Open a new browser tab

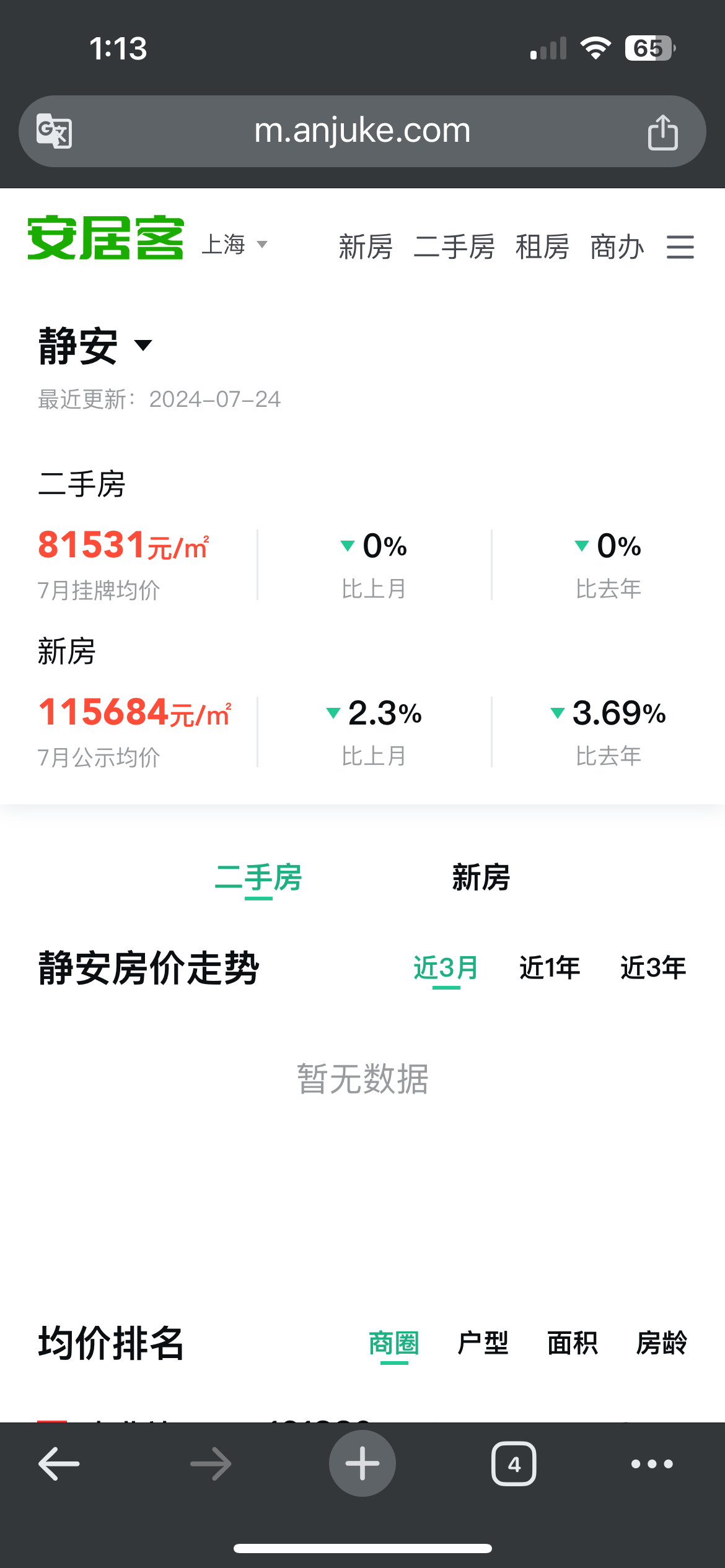pyautogui.click(x=362, y=1463)
